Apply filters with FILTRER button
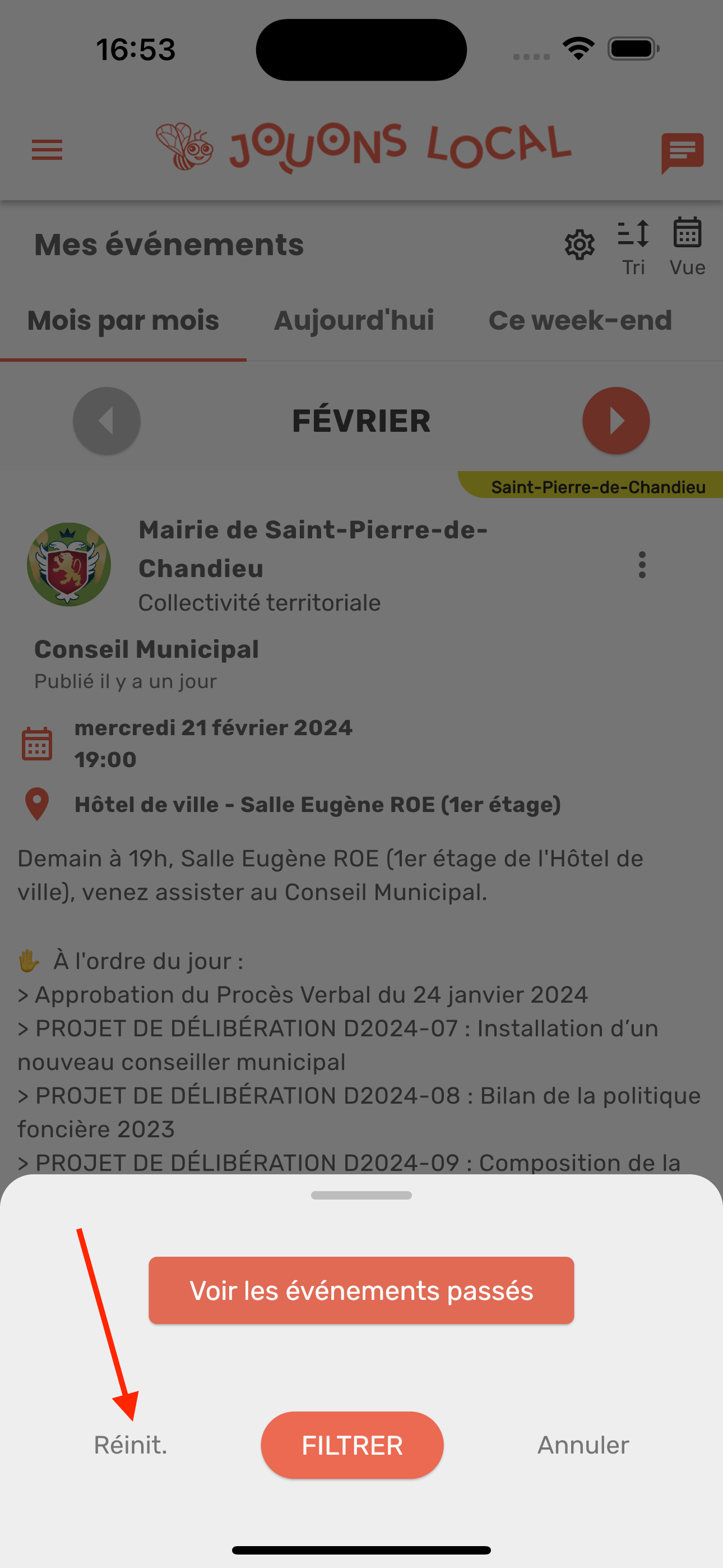Image resolution: width=723 pixels, height=1568 pixels. point(352,1445)
